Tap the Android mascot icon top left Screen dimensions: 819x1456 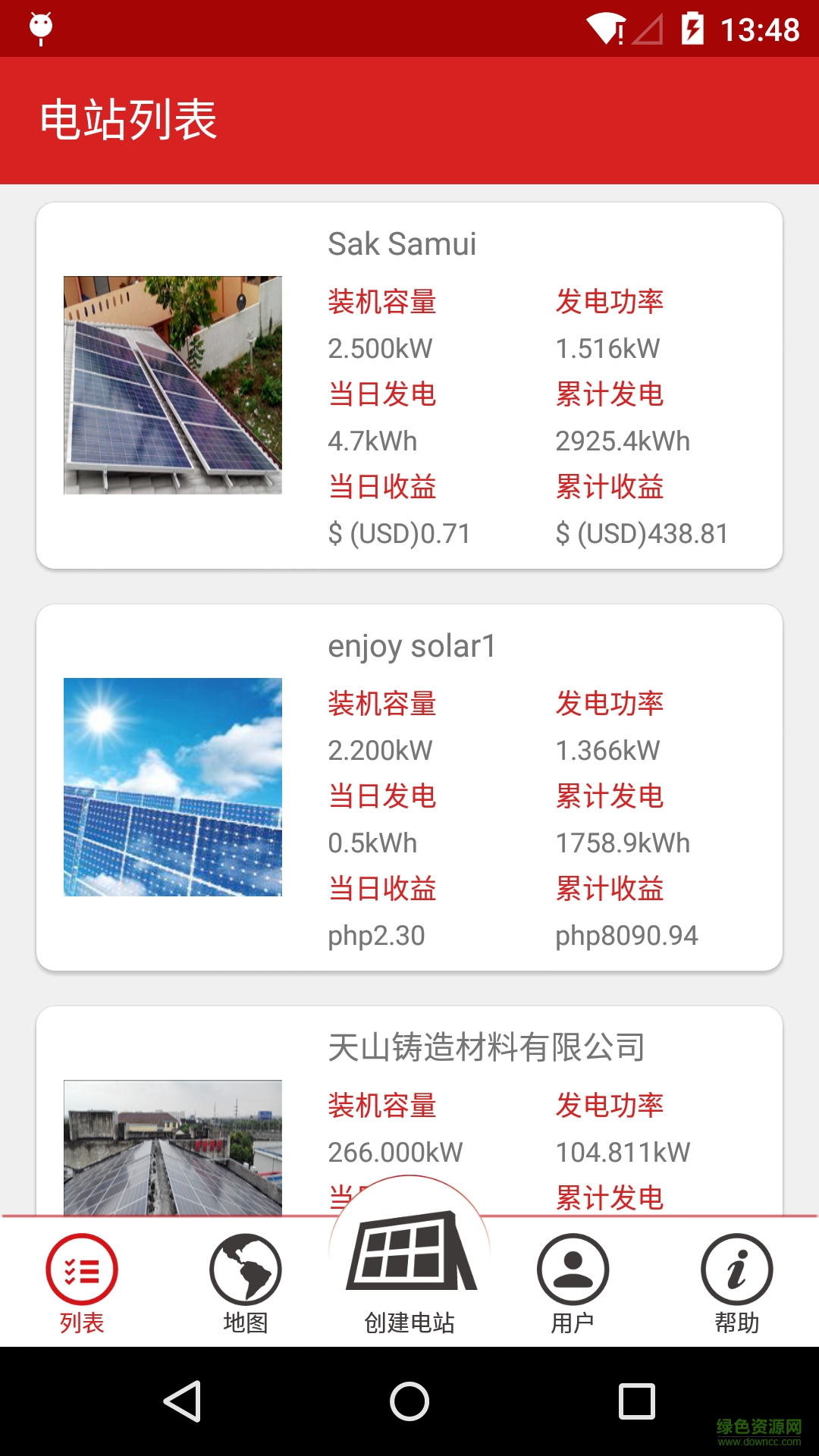point(40,25)
